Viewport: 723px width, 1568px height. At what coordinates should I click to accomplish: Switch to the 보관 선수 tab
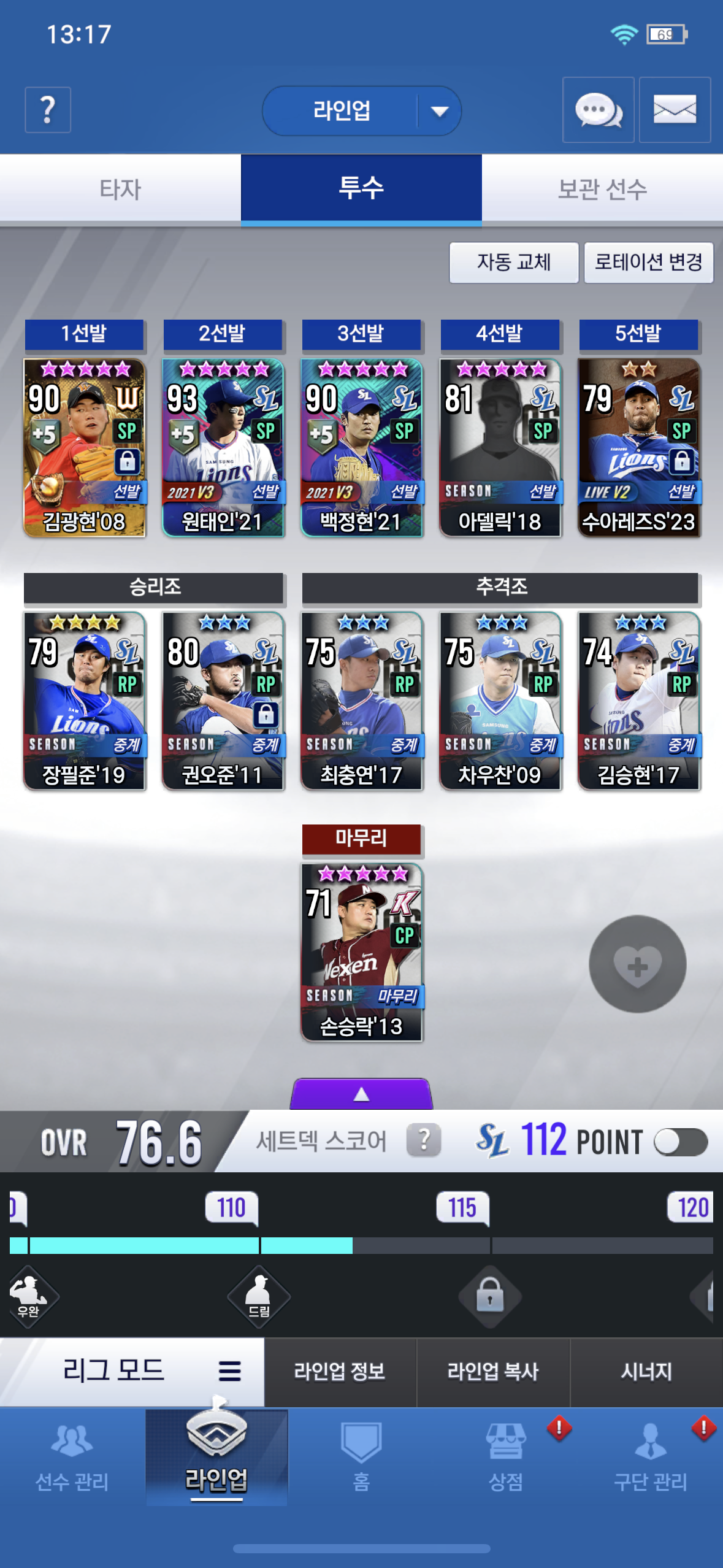coord(602,188)
